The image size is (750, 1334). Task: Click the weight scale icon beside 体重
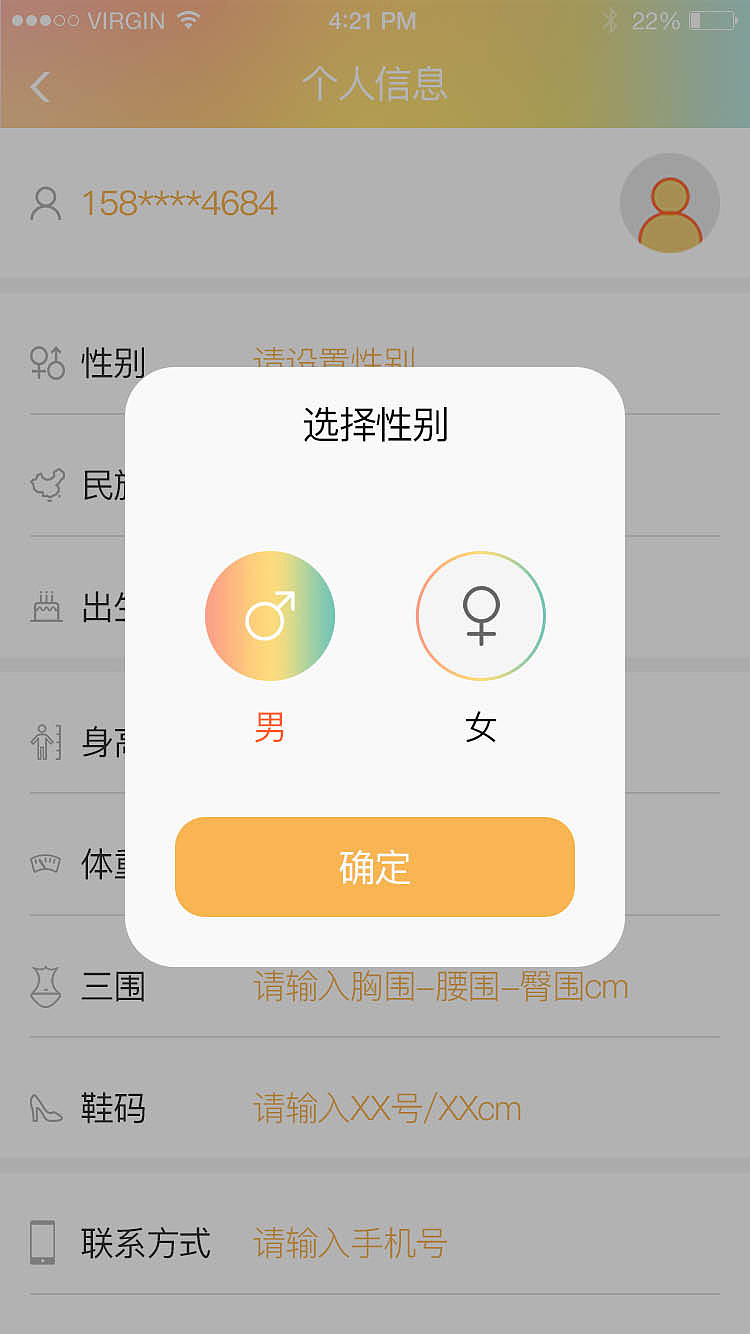[45, 862]
